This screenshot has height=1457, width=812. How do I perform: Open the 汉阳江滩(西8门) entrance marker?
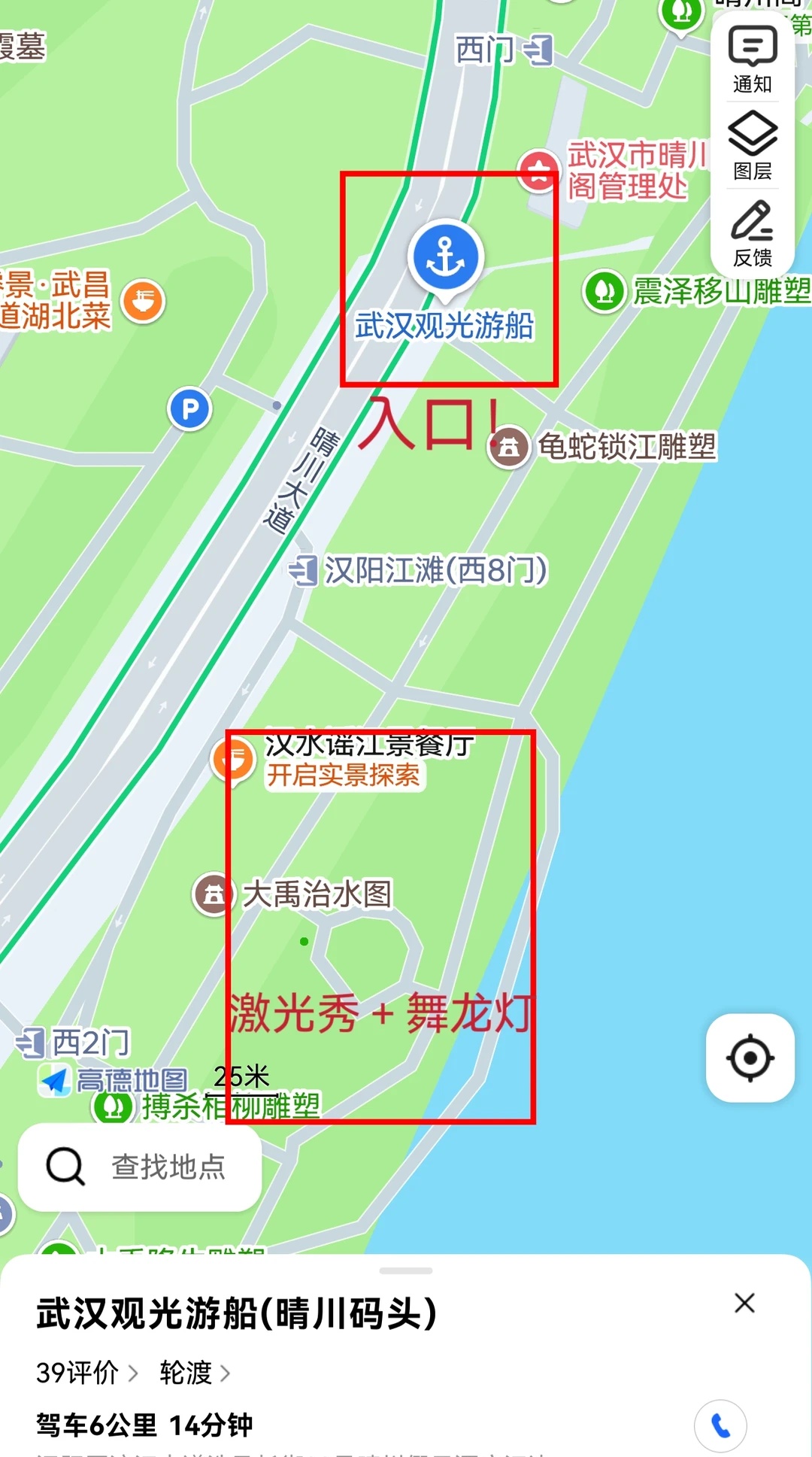304,570
